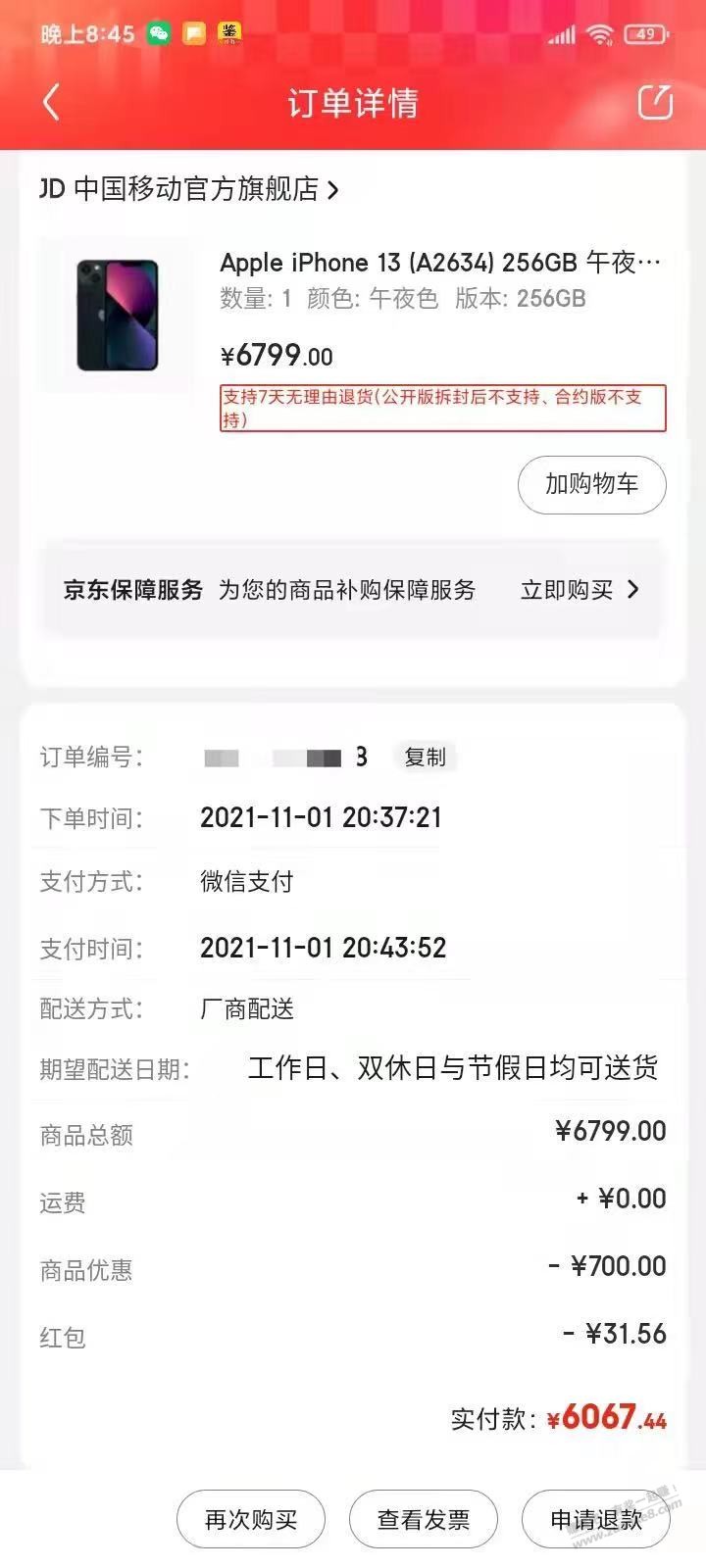The image size is (706, 1568).
Task: Tap 立即购买 for 京东保障服务
Action: point(579,590)
